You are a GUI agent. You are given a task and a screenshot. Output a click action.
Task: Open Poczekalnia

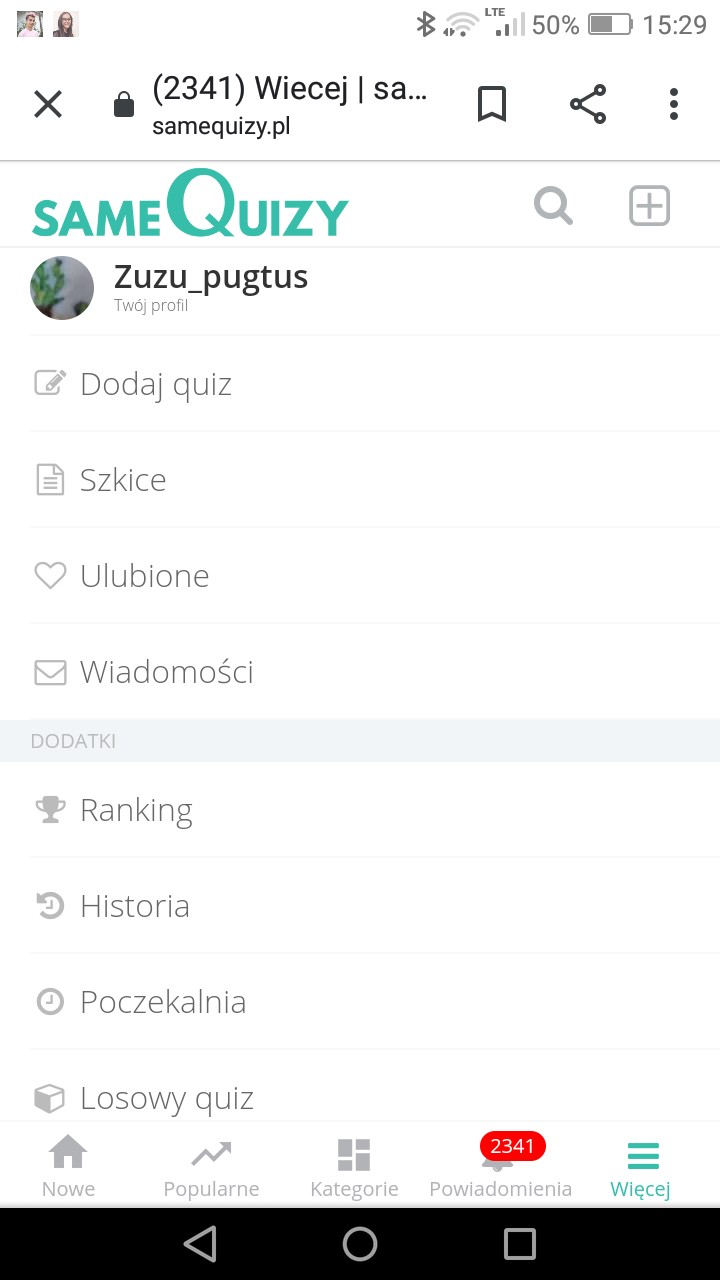[163, 1002]
